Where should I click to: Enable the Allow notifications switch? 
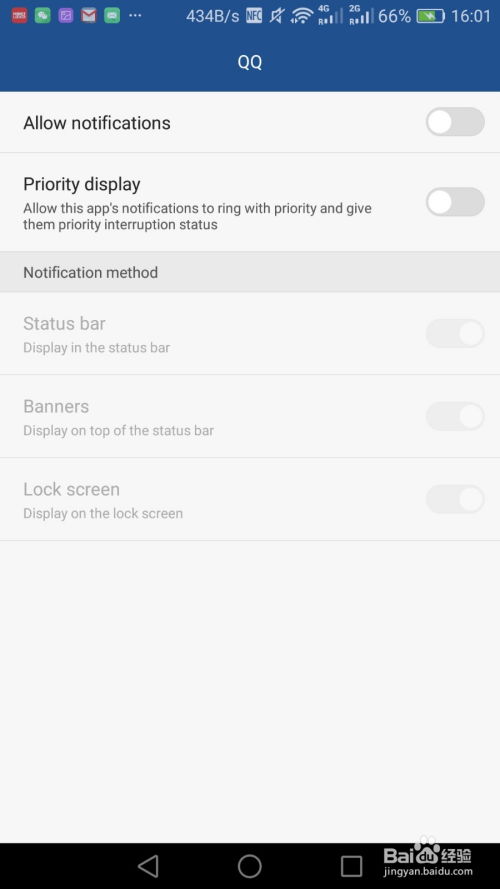tap(455, 122)
